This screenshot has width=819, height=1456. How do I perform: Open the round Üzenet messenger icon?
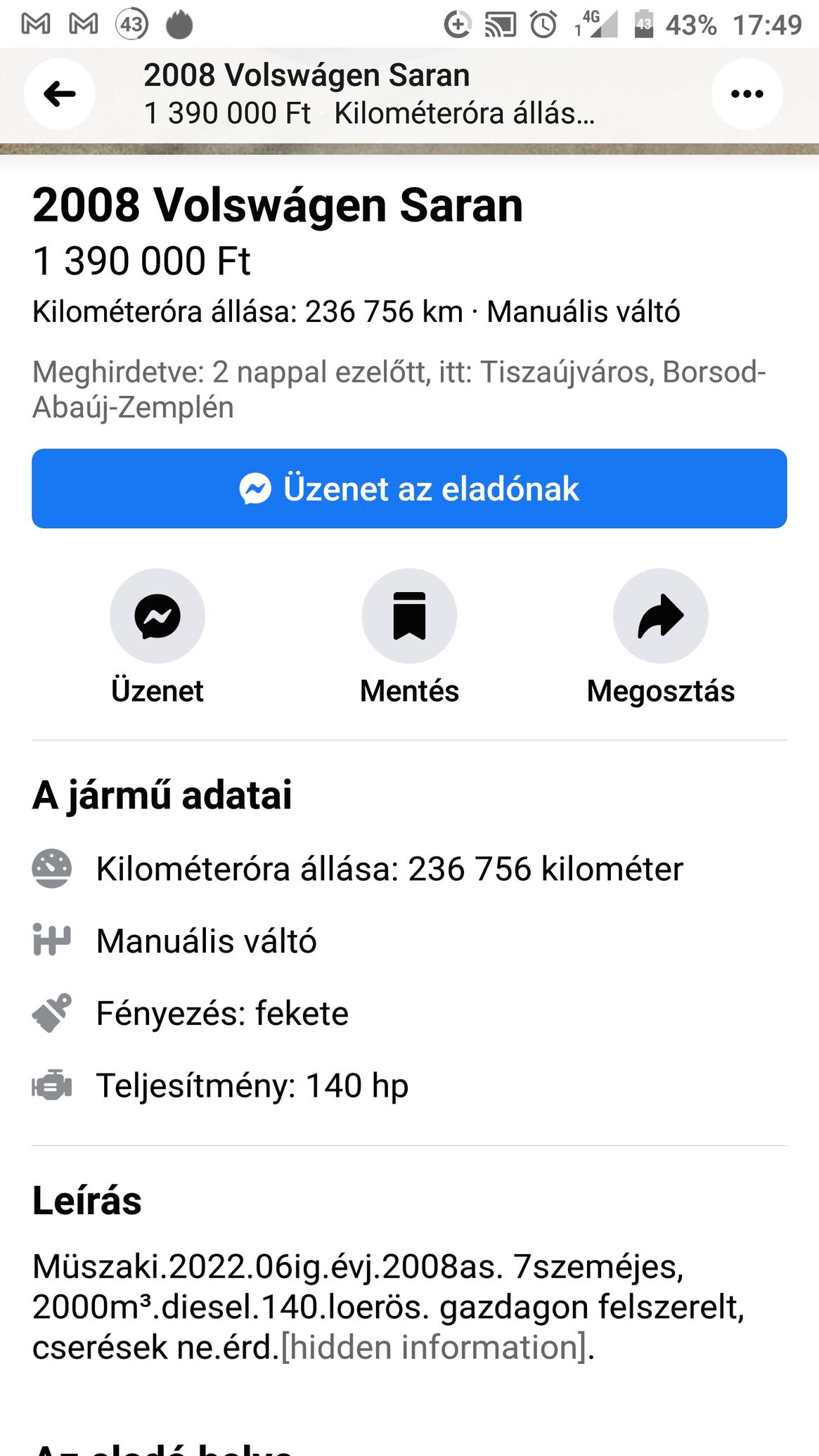(x=157, y=616)
